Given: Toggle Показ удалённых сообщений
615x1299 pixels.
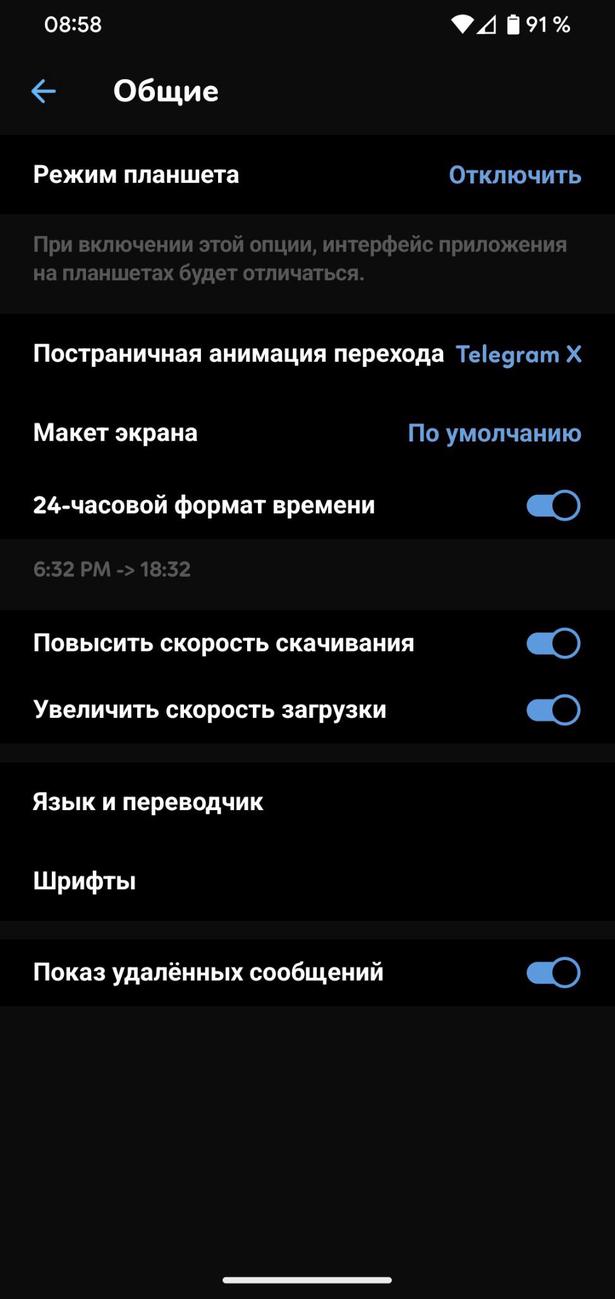Looking at the screenshot, I should pyautogui.click(x=553, y=972).
